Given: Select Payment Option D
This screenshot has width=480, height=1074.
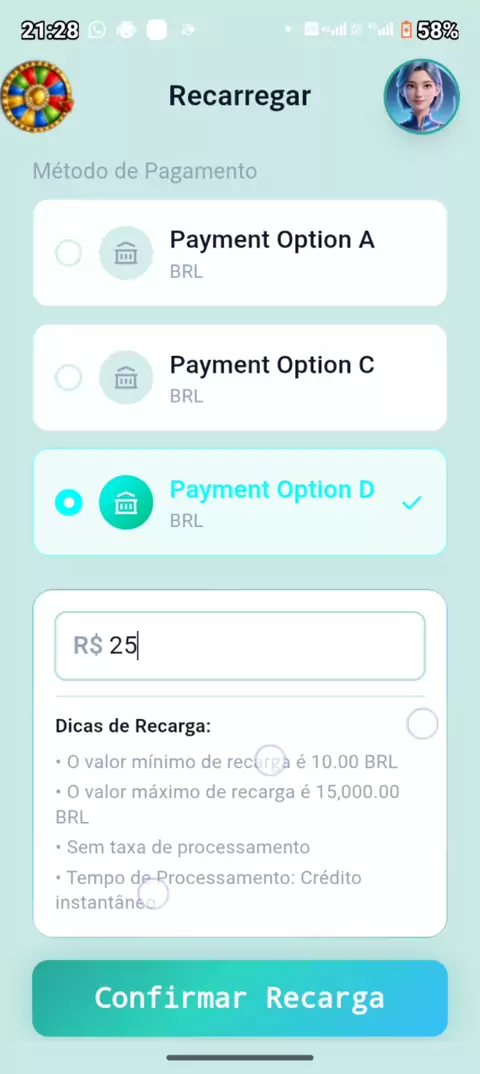Looking at the screenshot, I should [x=240, y=502].
